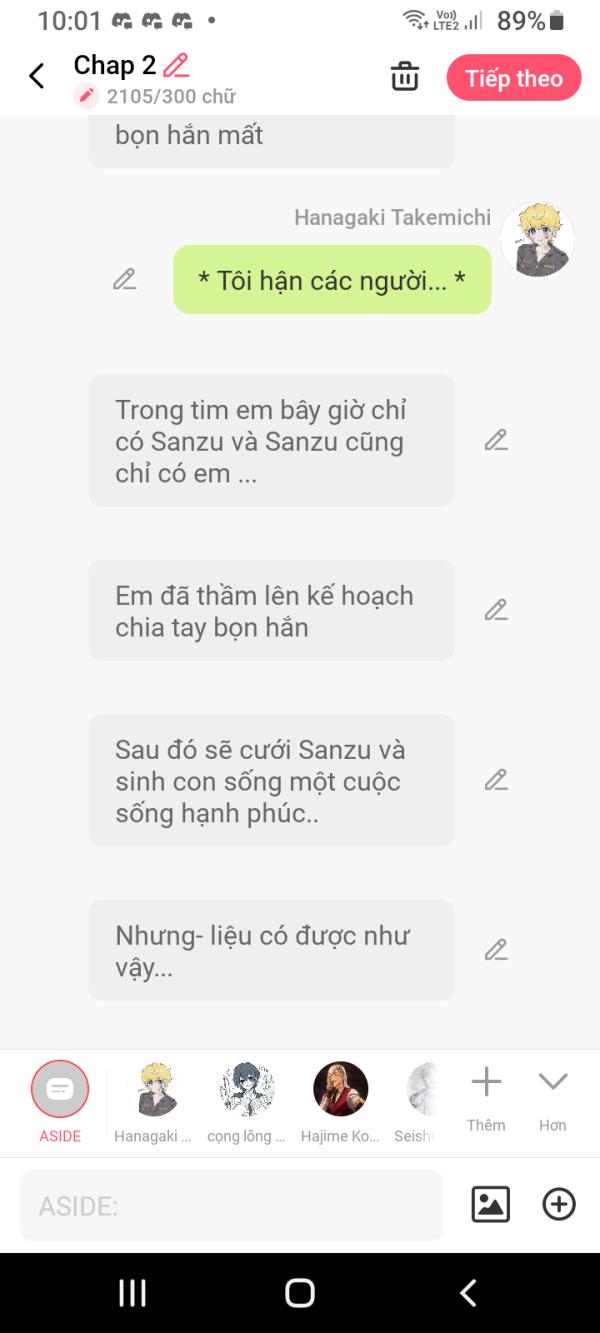Expand the character list with Hơn
Image resolution: width=600 pixels, height=1333 pixels.
tap(553, 1098)
